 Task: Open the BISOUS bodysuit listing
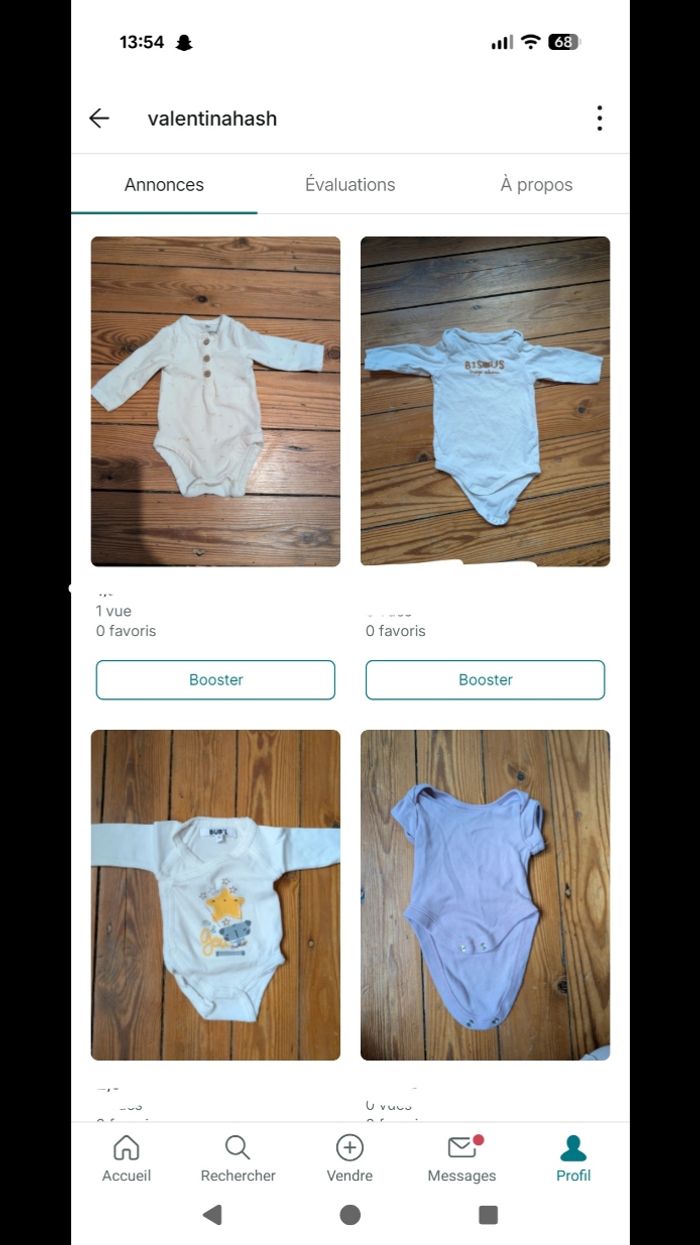point(485,401)
